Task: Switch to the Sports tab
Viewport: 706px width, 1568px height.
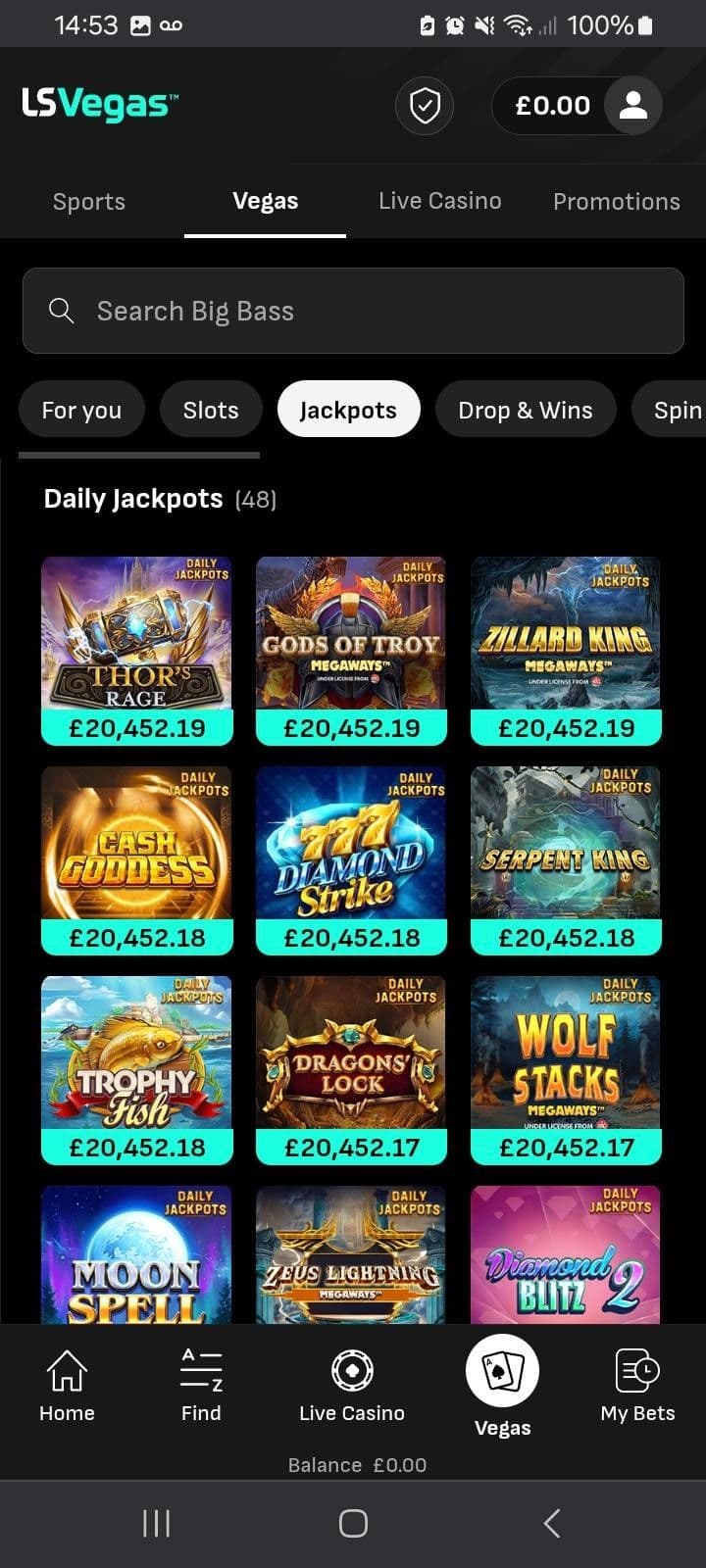Action: (88, 201)
